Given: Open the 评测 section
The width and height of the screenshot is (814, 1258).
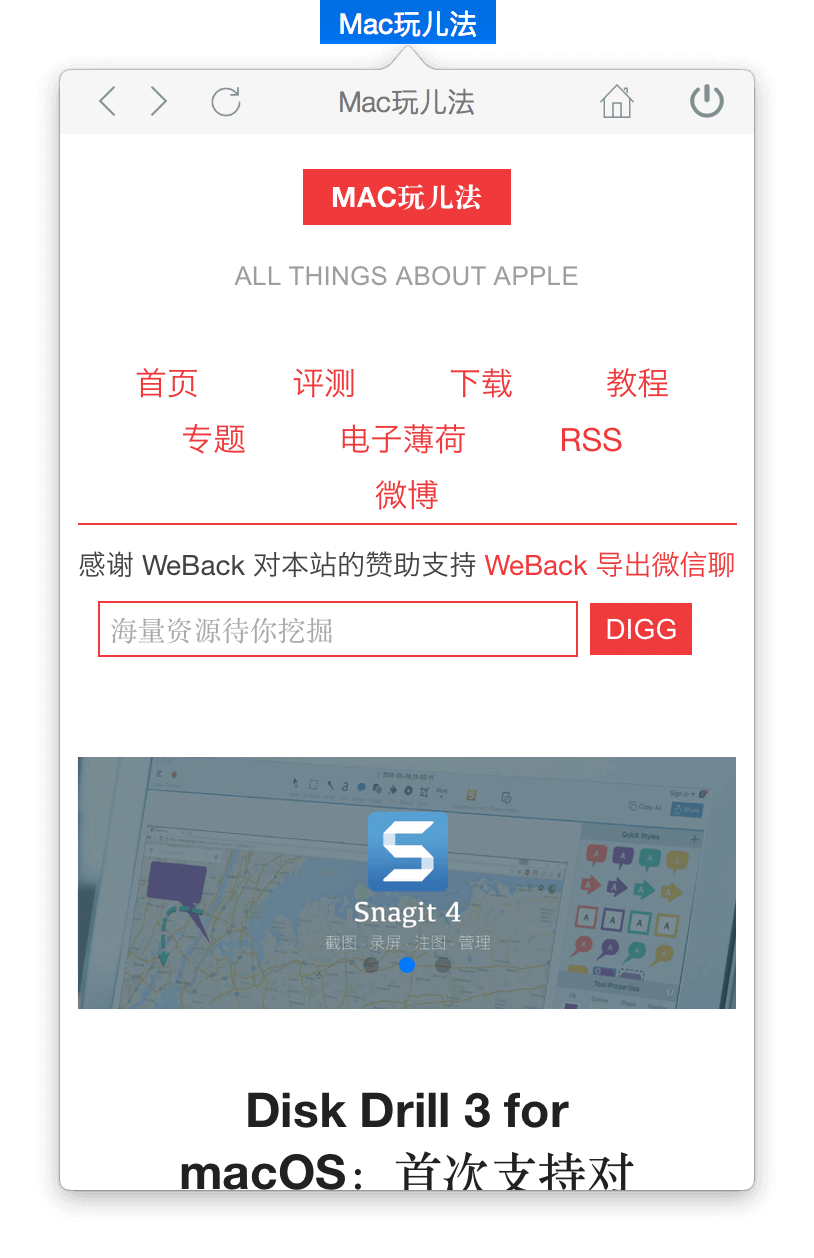Looking at the screenshot, I should pos(324,383).
